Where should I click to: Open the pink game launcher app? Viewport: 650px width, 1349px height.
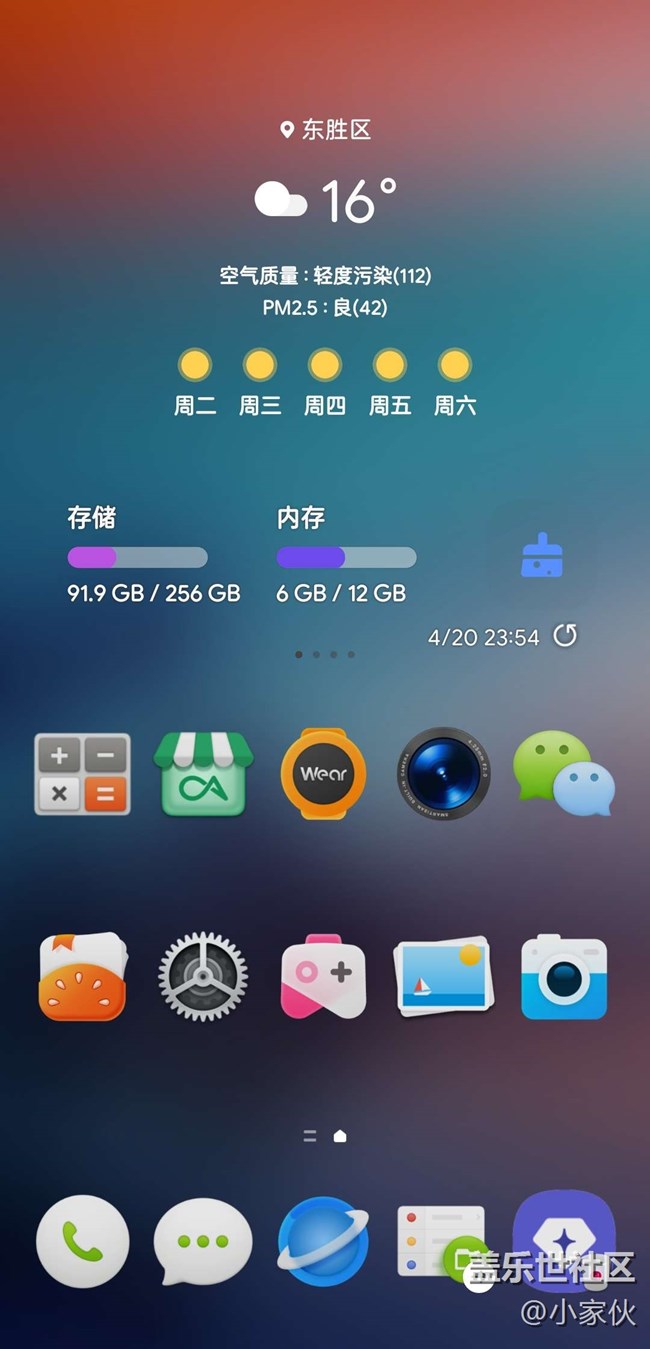323,976
